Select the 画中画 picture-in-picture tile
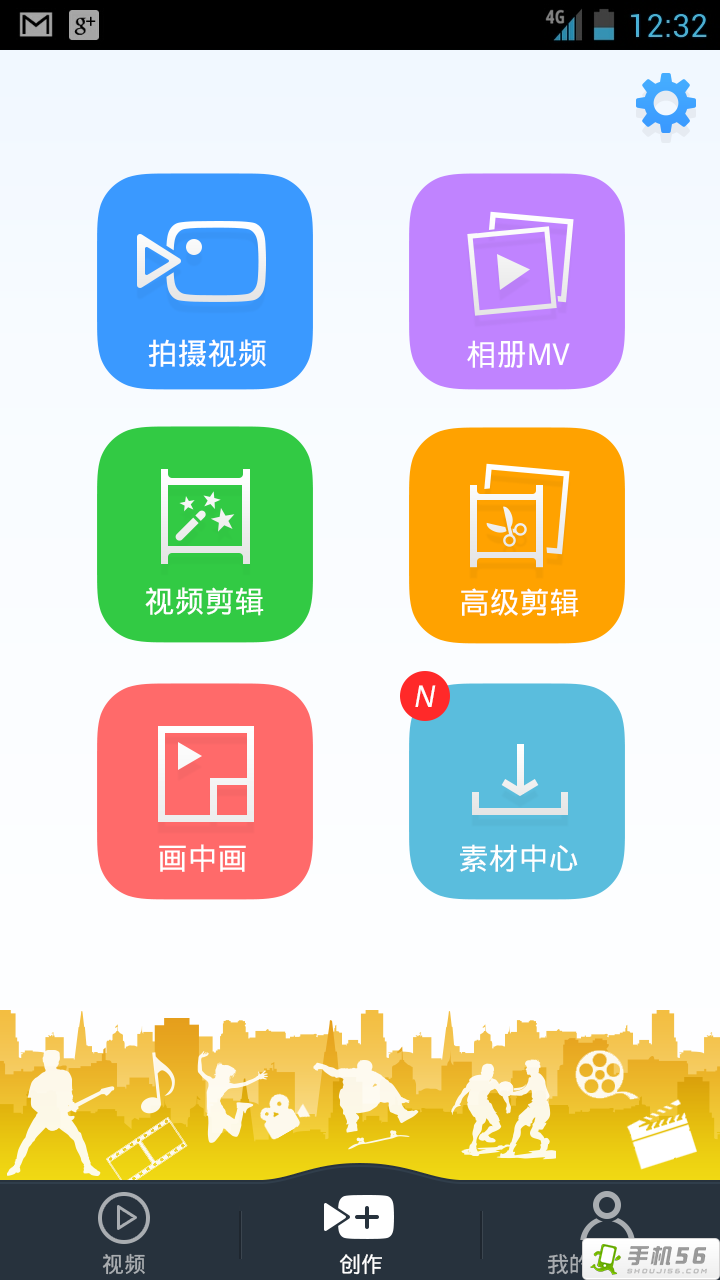 click(205, 791)
